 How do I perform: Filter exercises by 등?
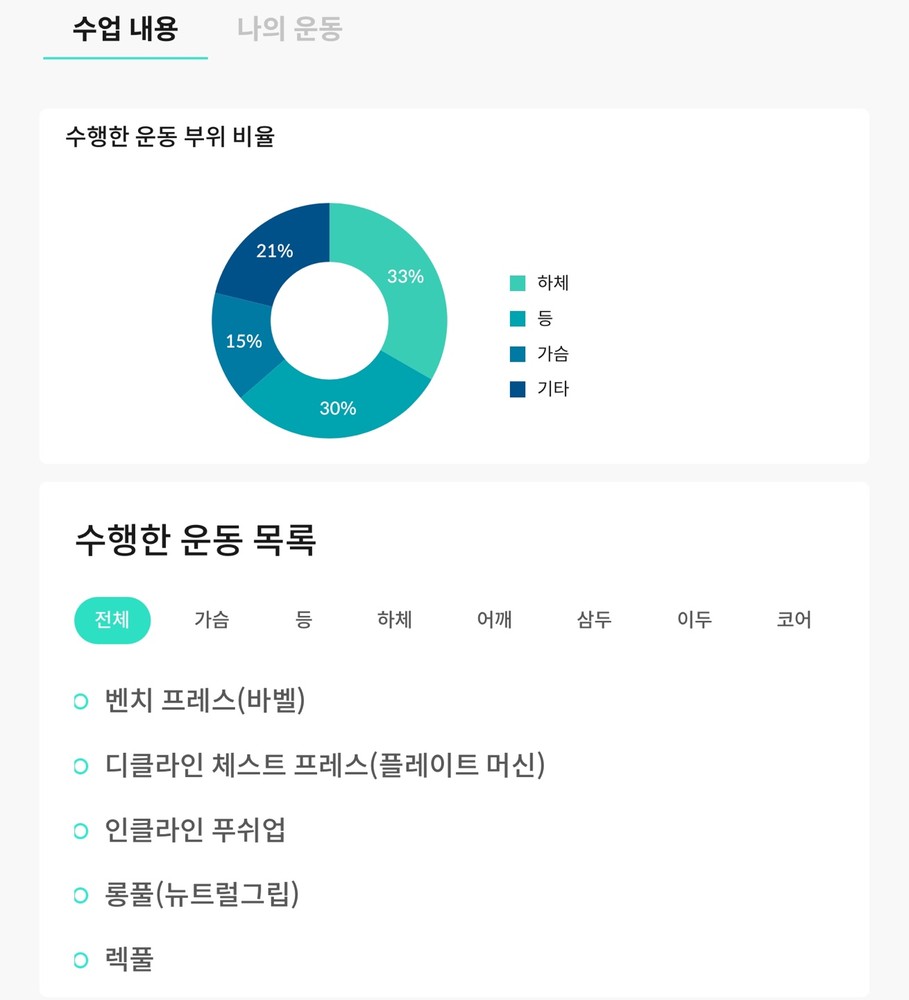point(304,620)
